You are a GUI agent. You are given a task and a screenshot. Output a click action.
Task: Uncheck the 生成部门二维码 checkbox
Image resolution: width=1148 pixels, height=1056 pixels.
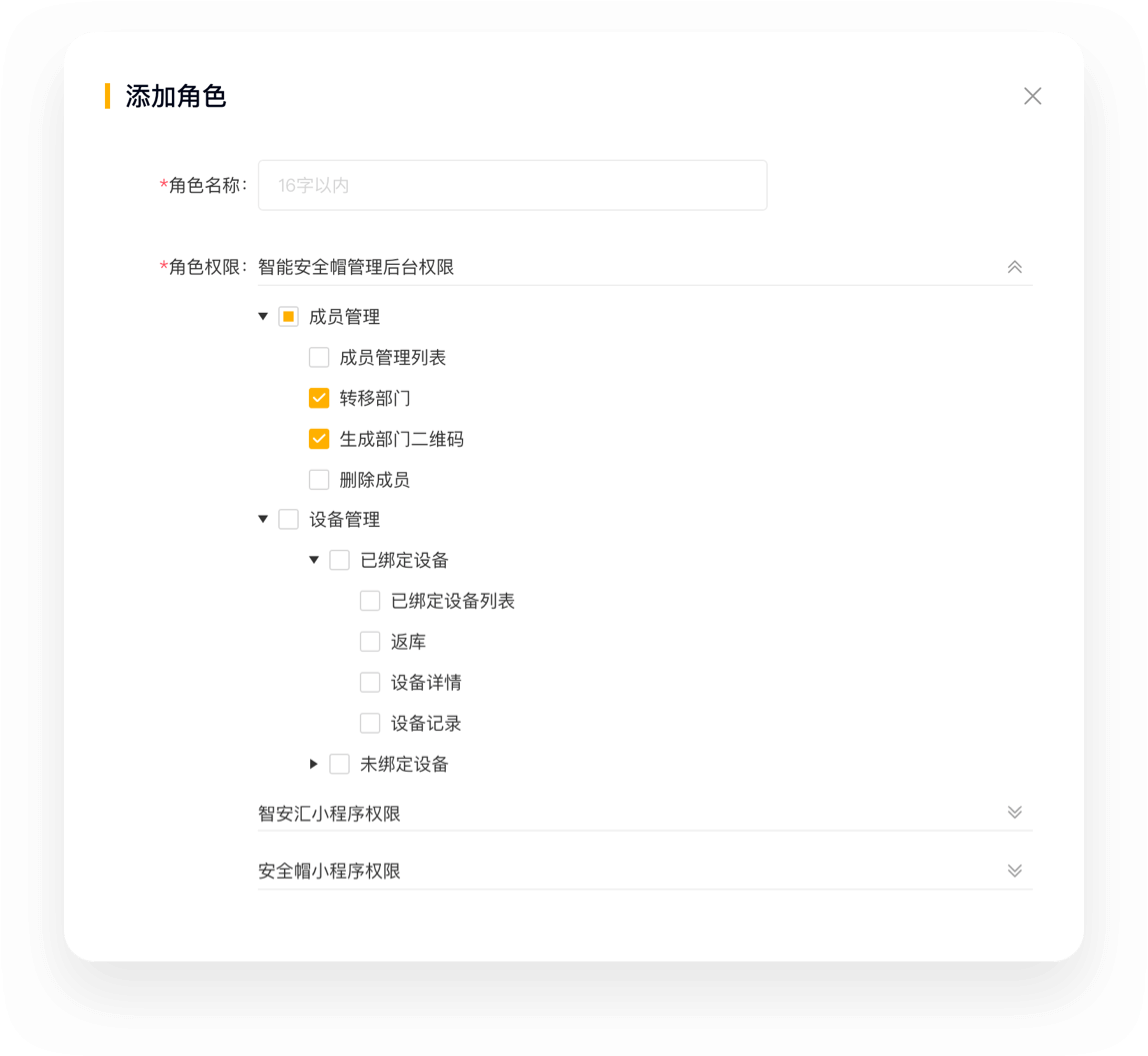(319, 439)
